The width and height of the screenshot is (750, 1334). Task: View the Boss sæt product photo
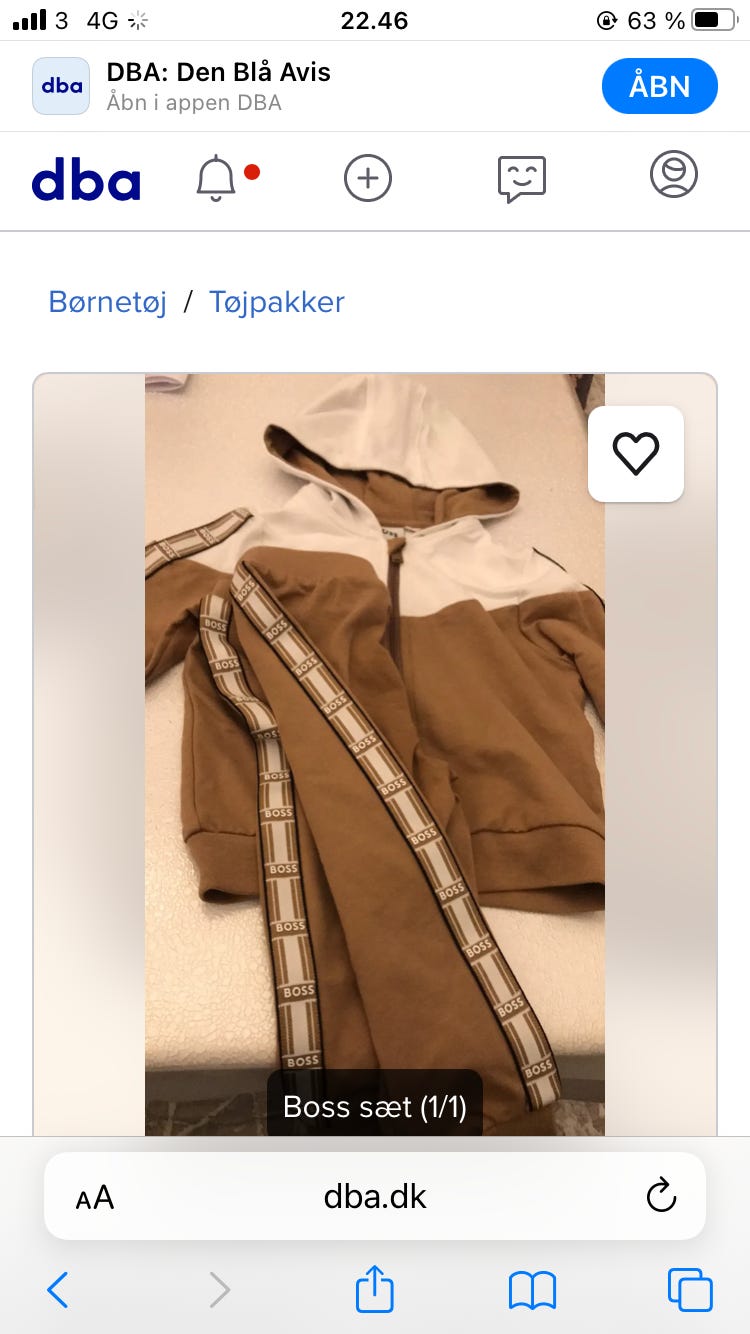[x=375, y=750]
